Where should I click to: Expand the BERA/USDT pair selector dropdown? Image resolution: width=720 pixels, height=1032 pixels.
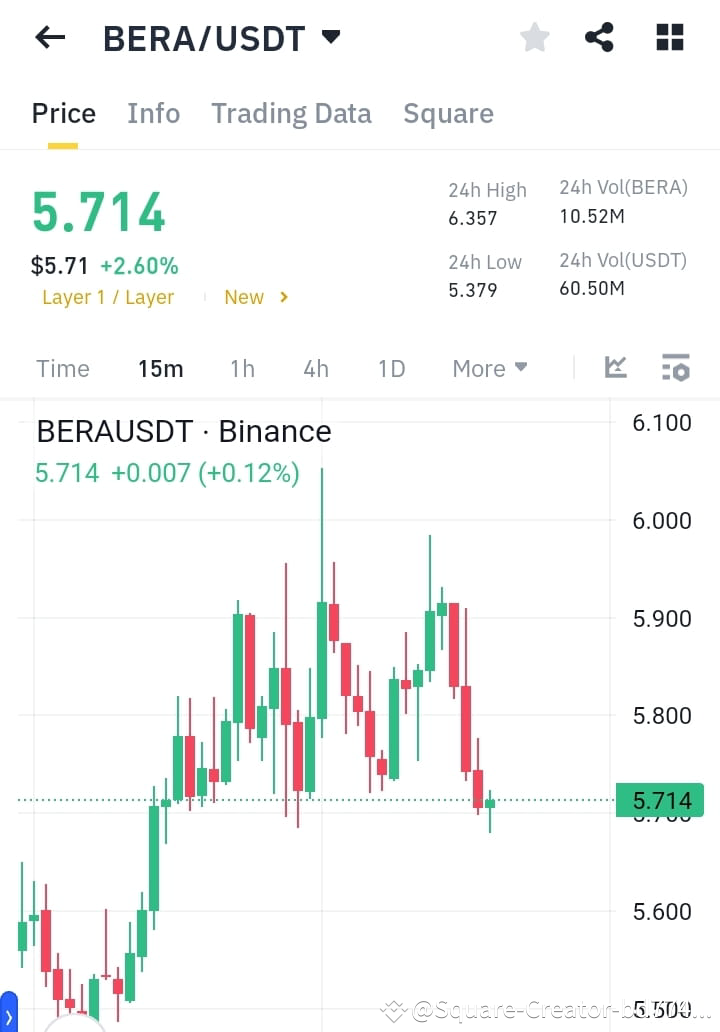point(330,37)
